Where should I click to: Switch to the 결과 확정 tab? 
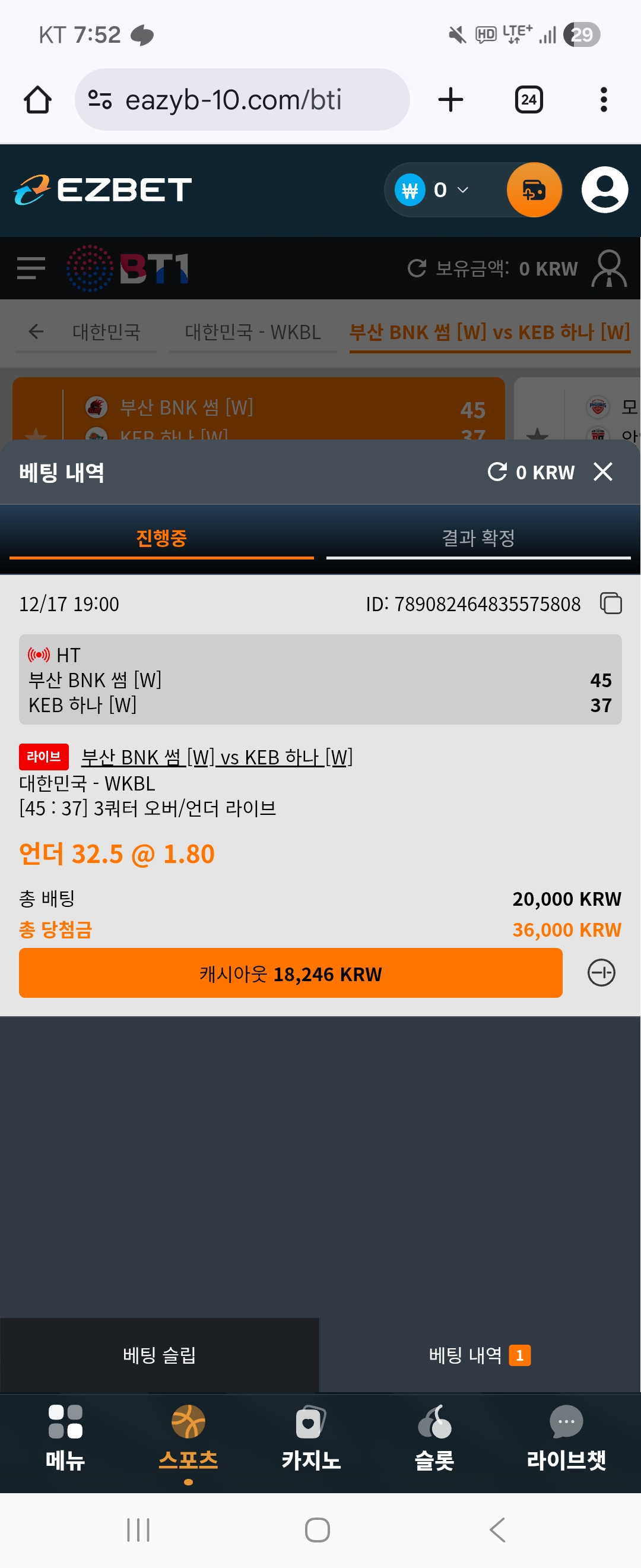point(478,538)
